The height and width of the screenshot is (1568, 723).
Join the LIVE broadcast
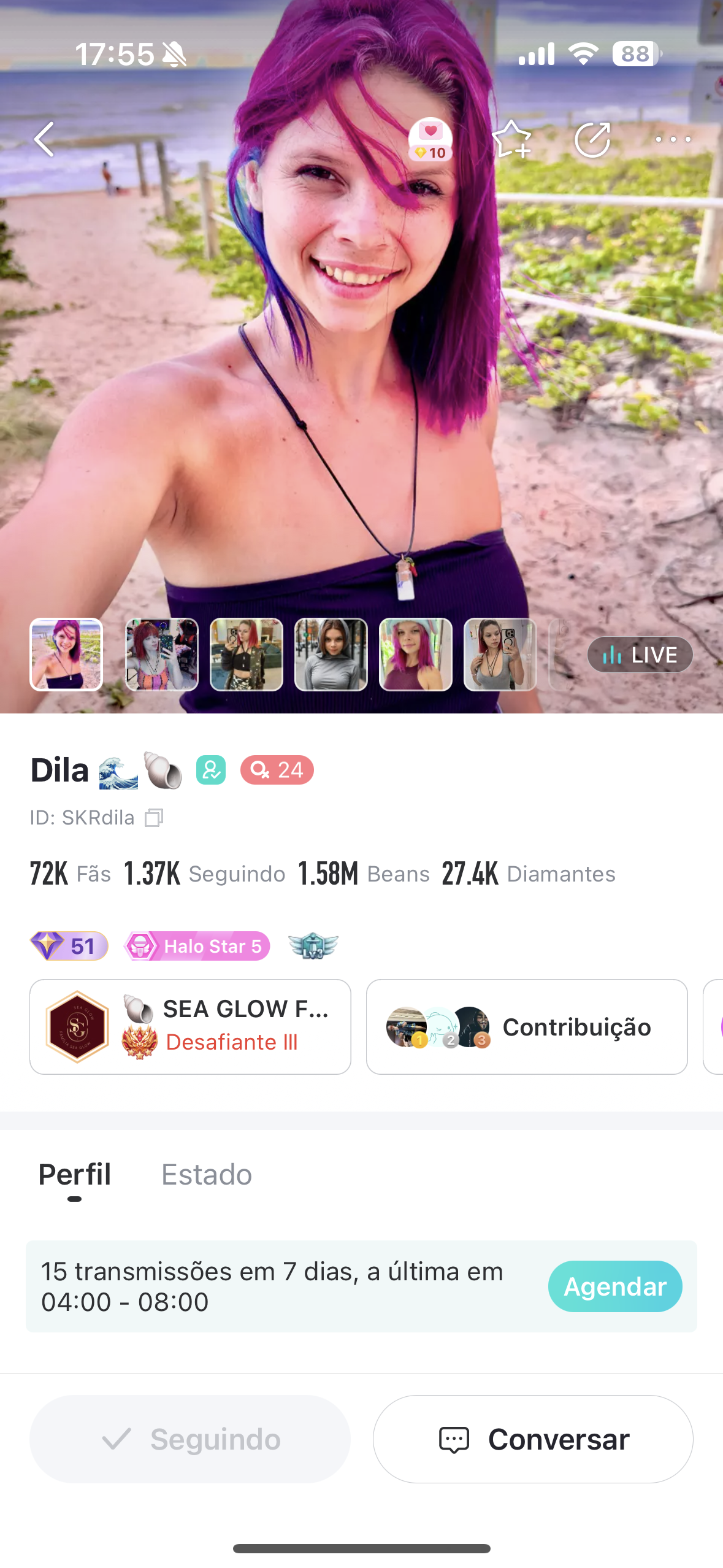(x=640, y=655)
